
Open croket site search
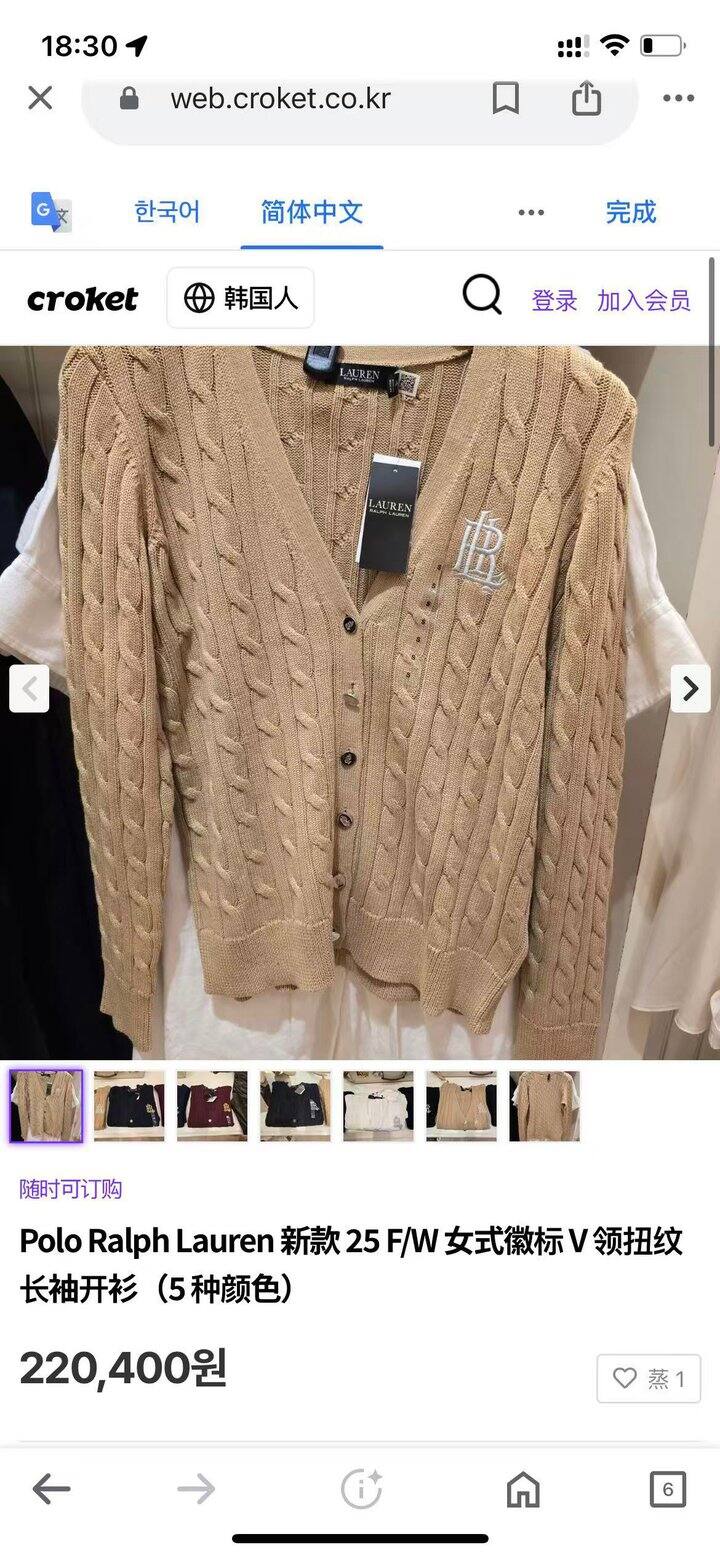coord(482,296)
